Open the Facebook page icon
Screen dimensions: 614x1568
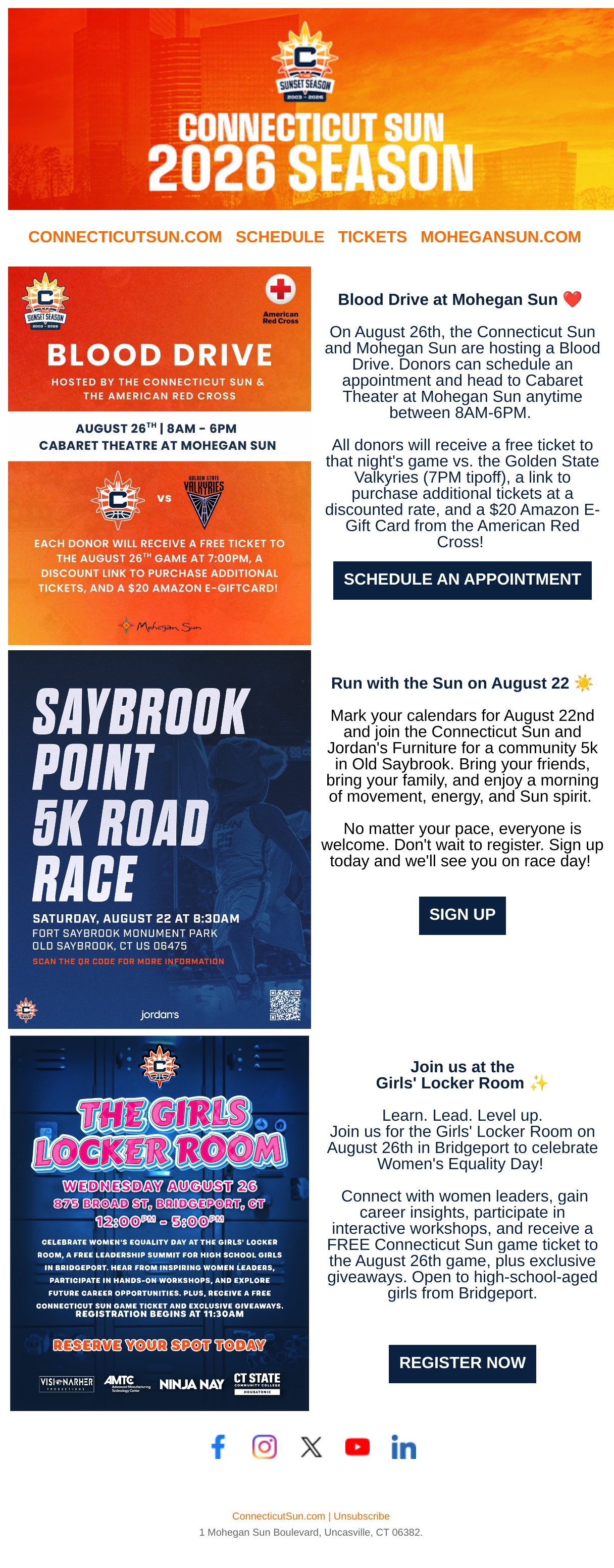tap(218, 1446)
